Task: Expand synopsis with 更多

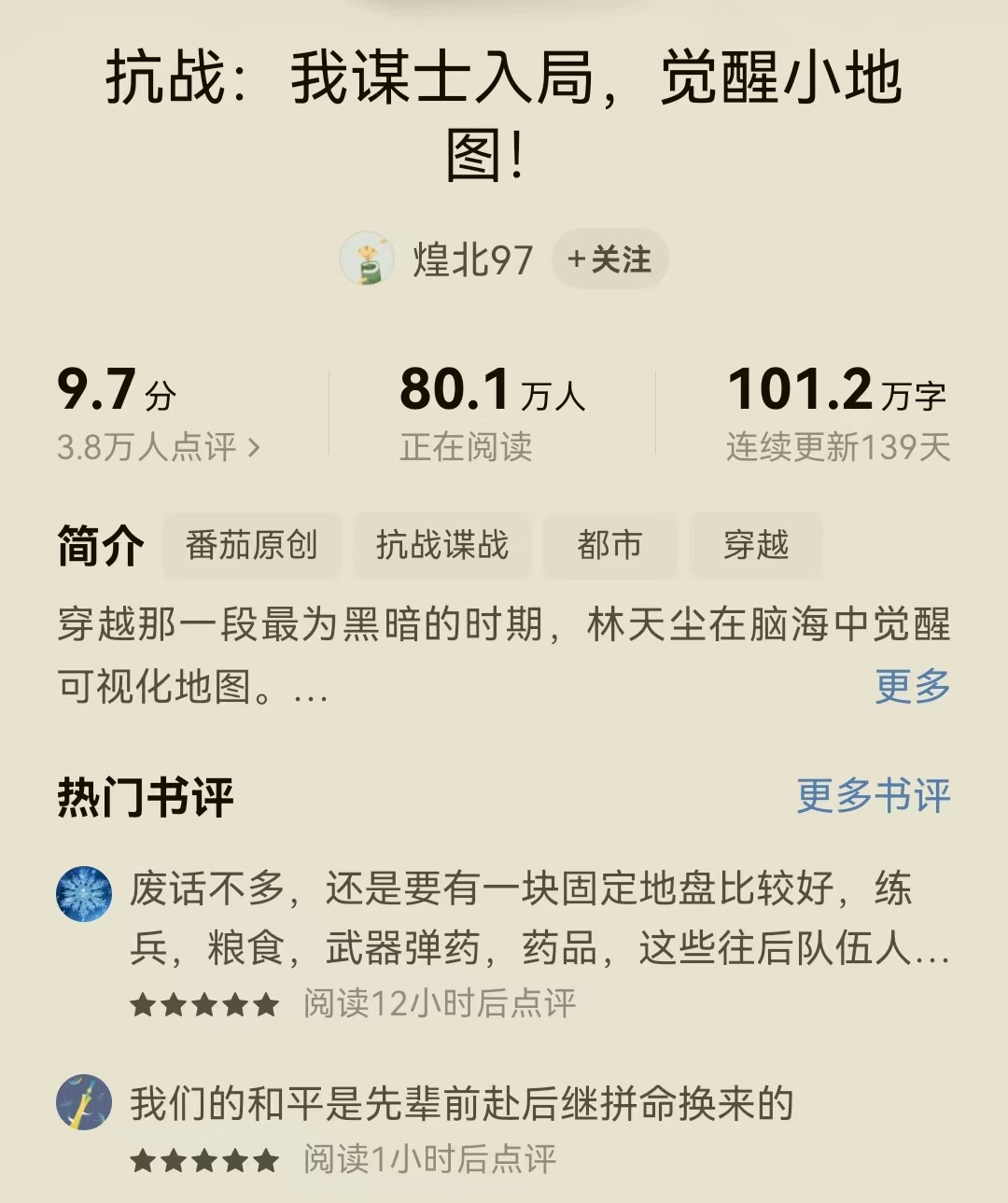Action: pos(911,686)
